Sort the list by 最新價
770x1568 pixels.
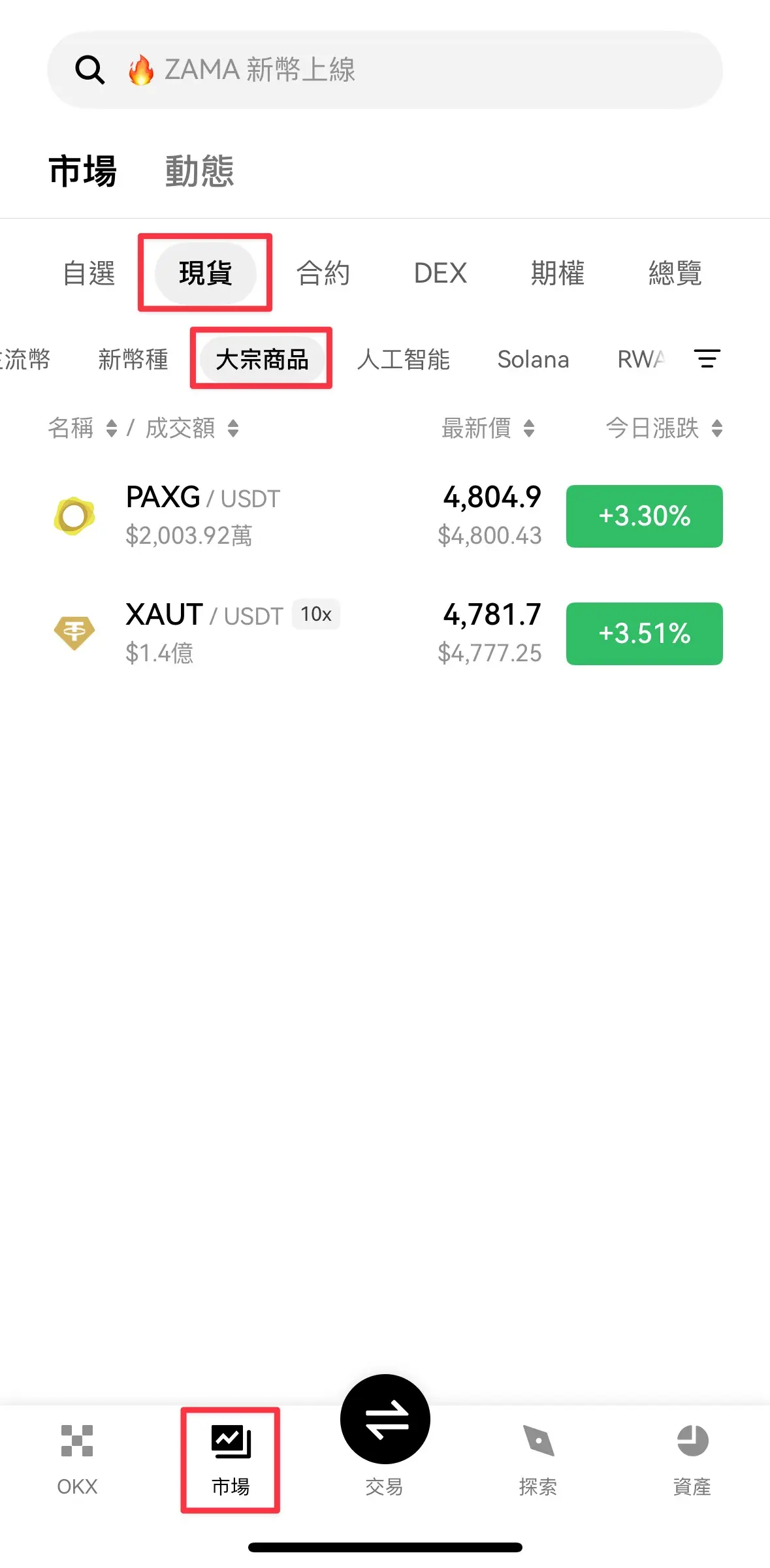(488, 428)
